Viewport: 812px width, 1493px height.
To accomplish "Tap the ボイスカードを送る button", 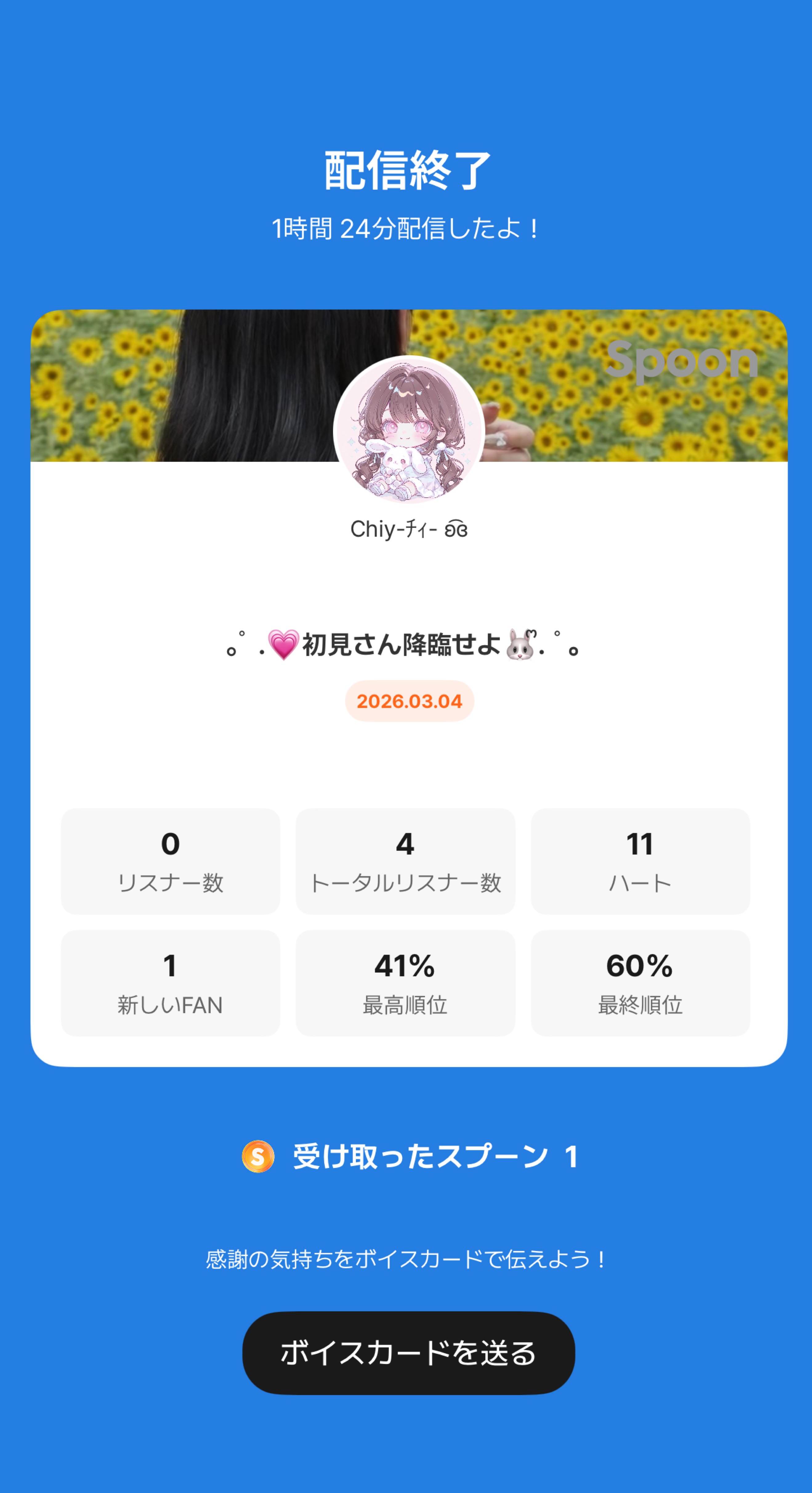I will [x=408, y=1353].
